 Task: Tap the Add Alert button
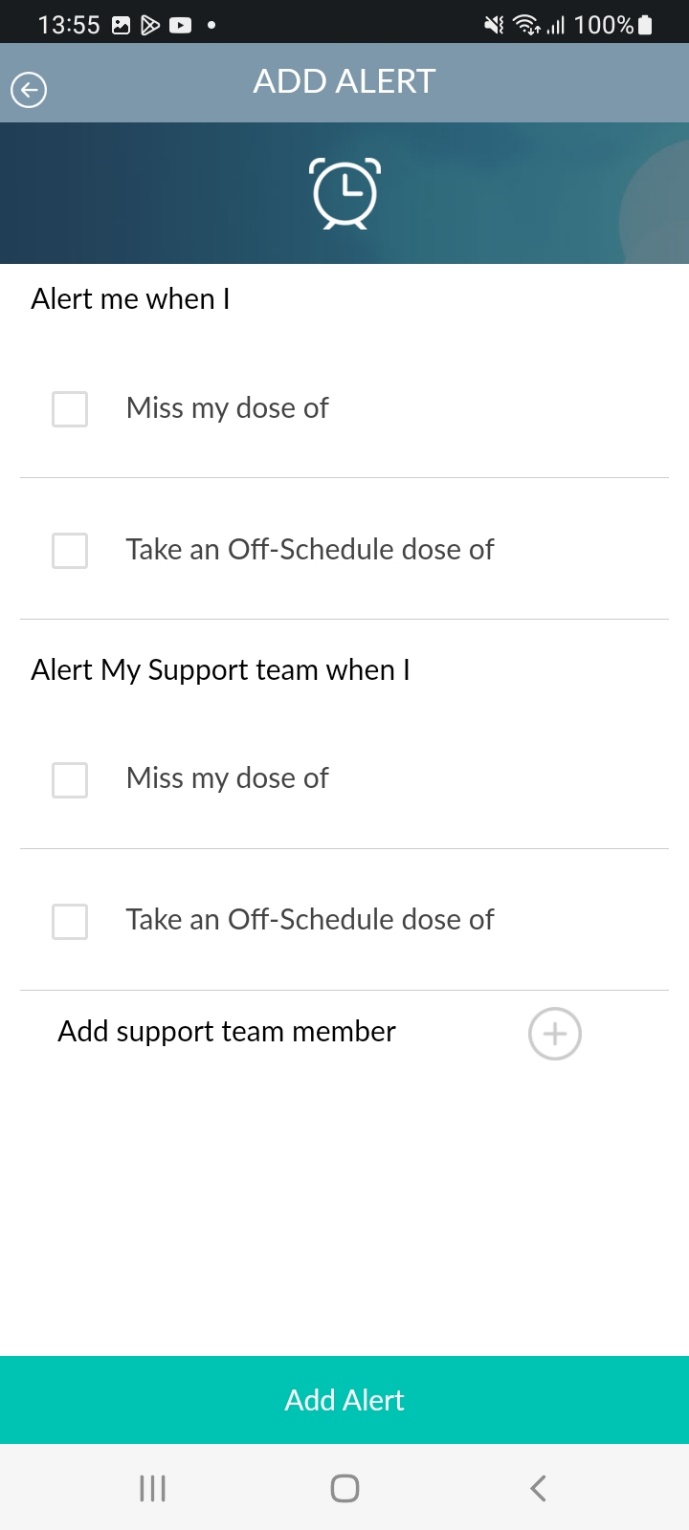(x=344, y=1400)
